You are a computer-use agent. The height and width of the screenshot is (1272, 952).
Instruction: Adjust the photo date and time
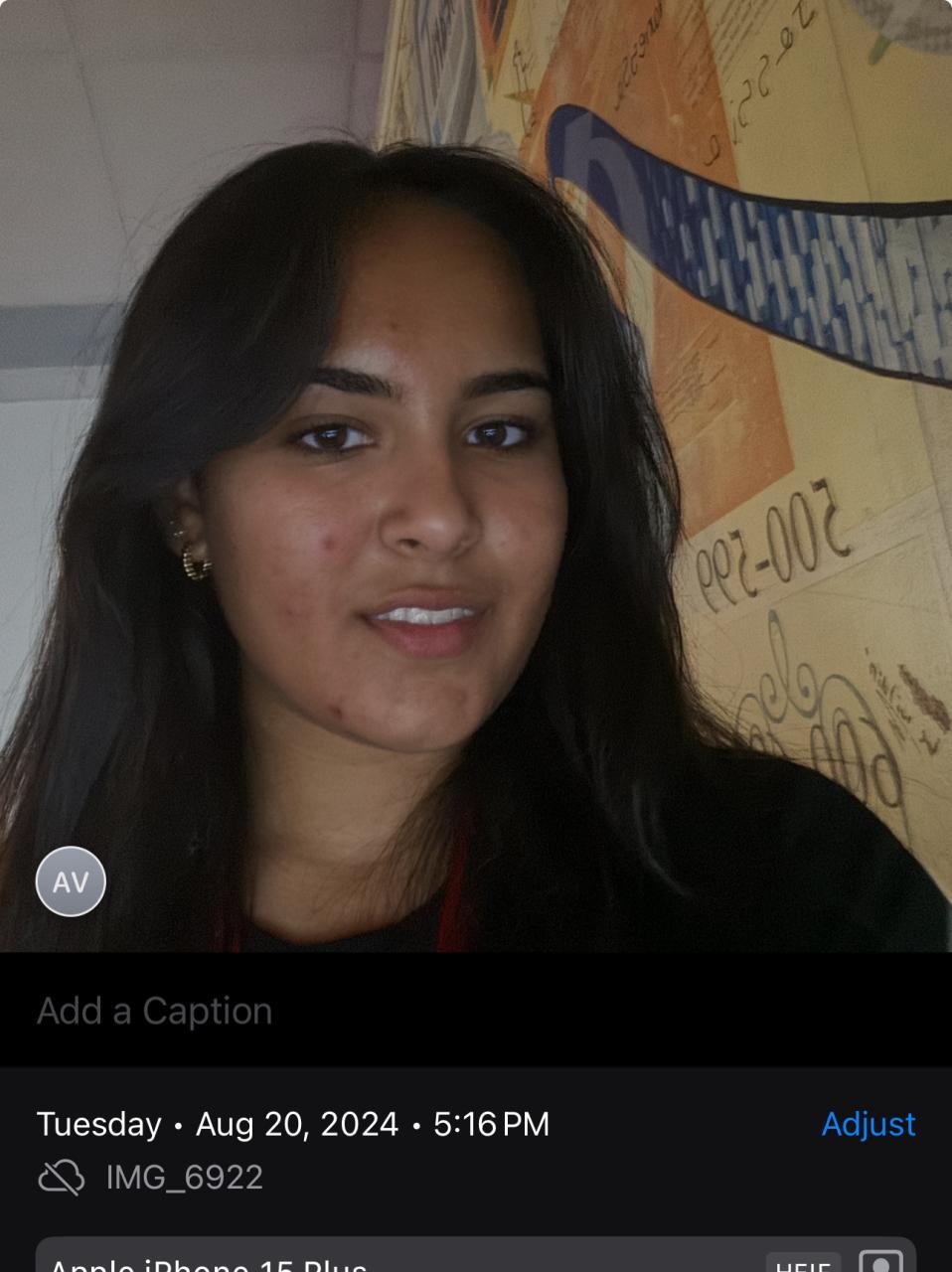pos(868,1124)
